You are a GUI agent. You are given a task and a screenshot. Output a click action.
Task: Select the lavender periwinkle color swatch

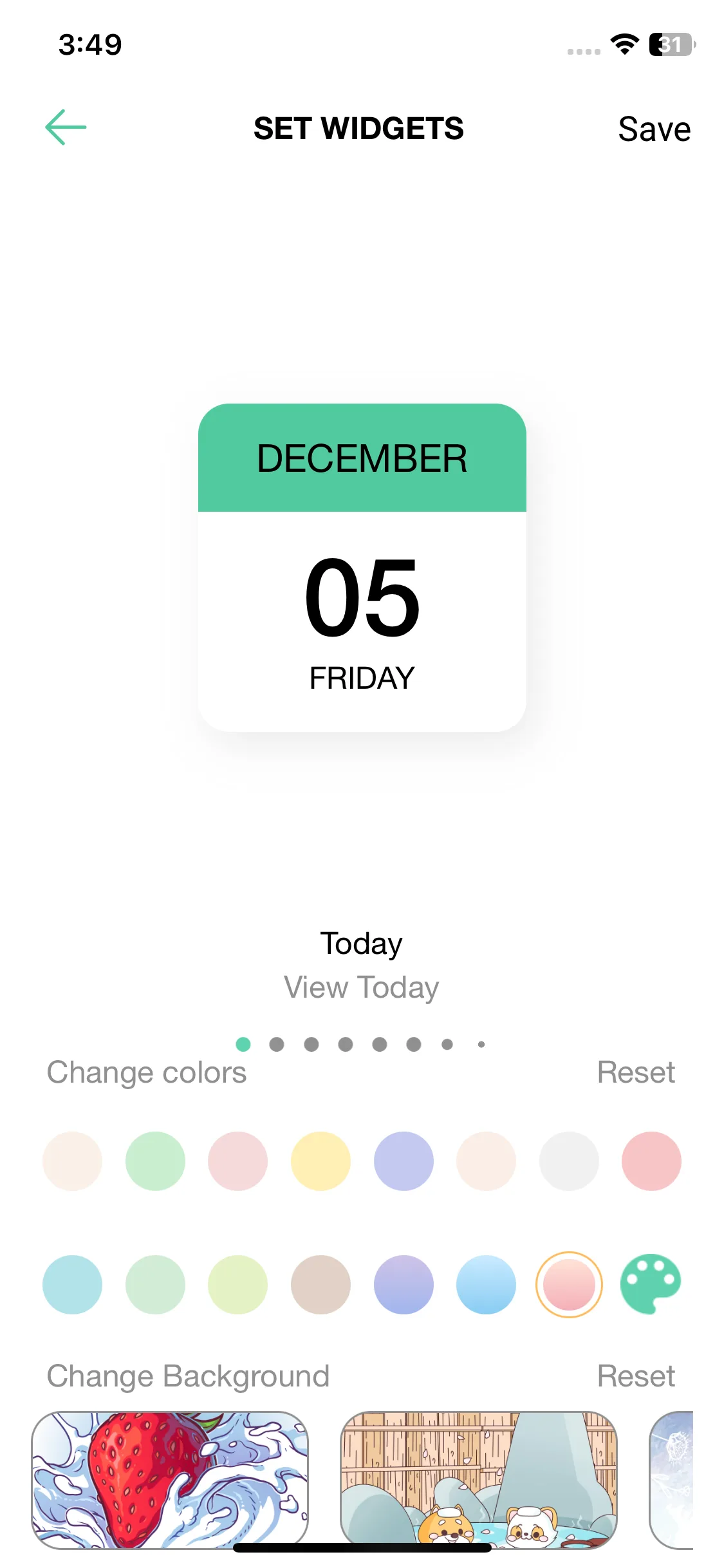coord(404,1161)
